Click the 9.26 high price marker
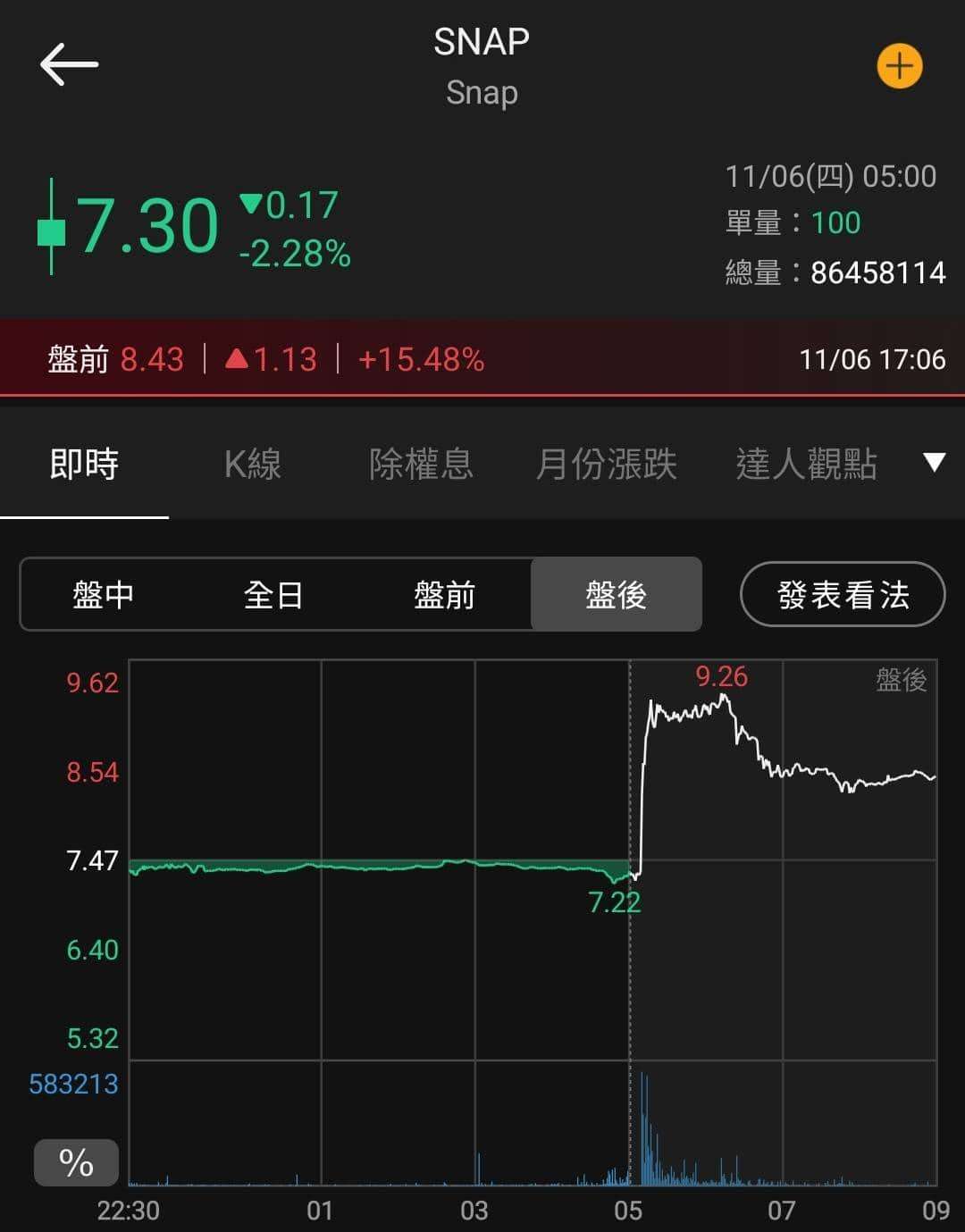The image size is (965, 1232). tap(722, 676)
